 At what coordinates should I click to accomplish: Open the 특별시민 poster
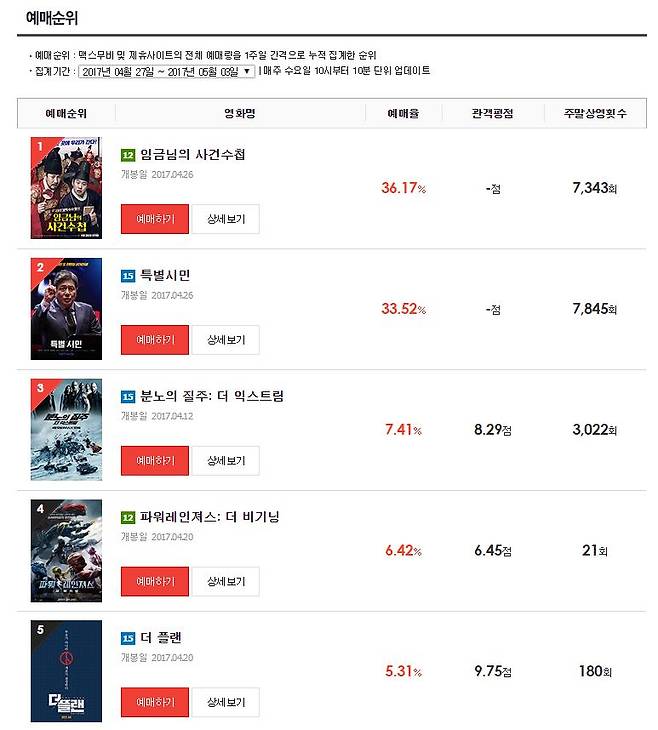pos(66,309)
